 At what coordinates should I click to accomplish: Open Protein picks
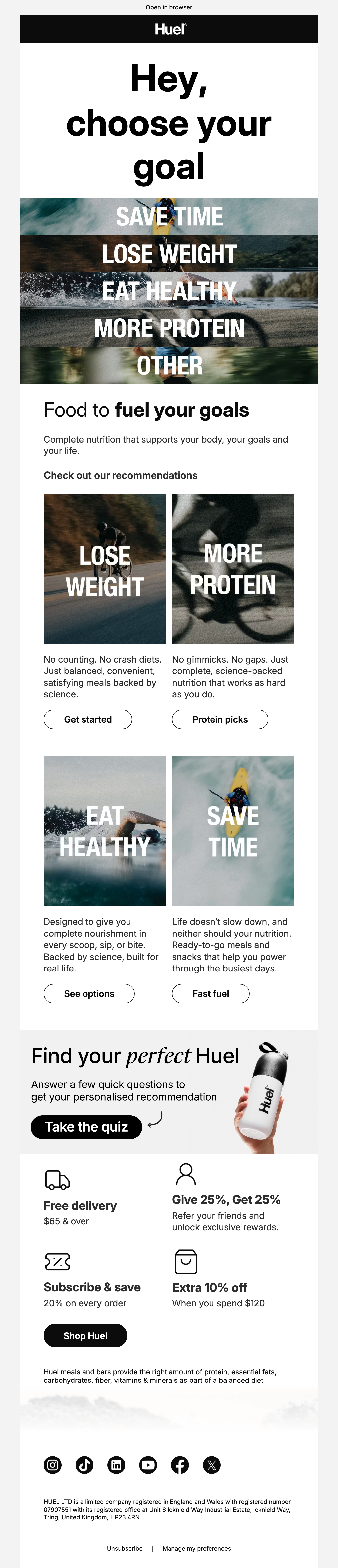coord(220,719)
